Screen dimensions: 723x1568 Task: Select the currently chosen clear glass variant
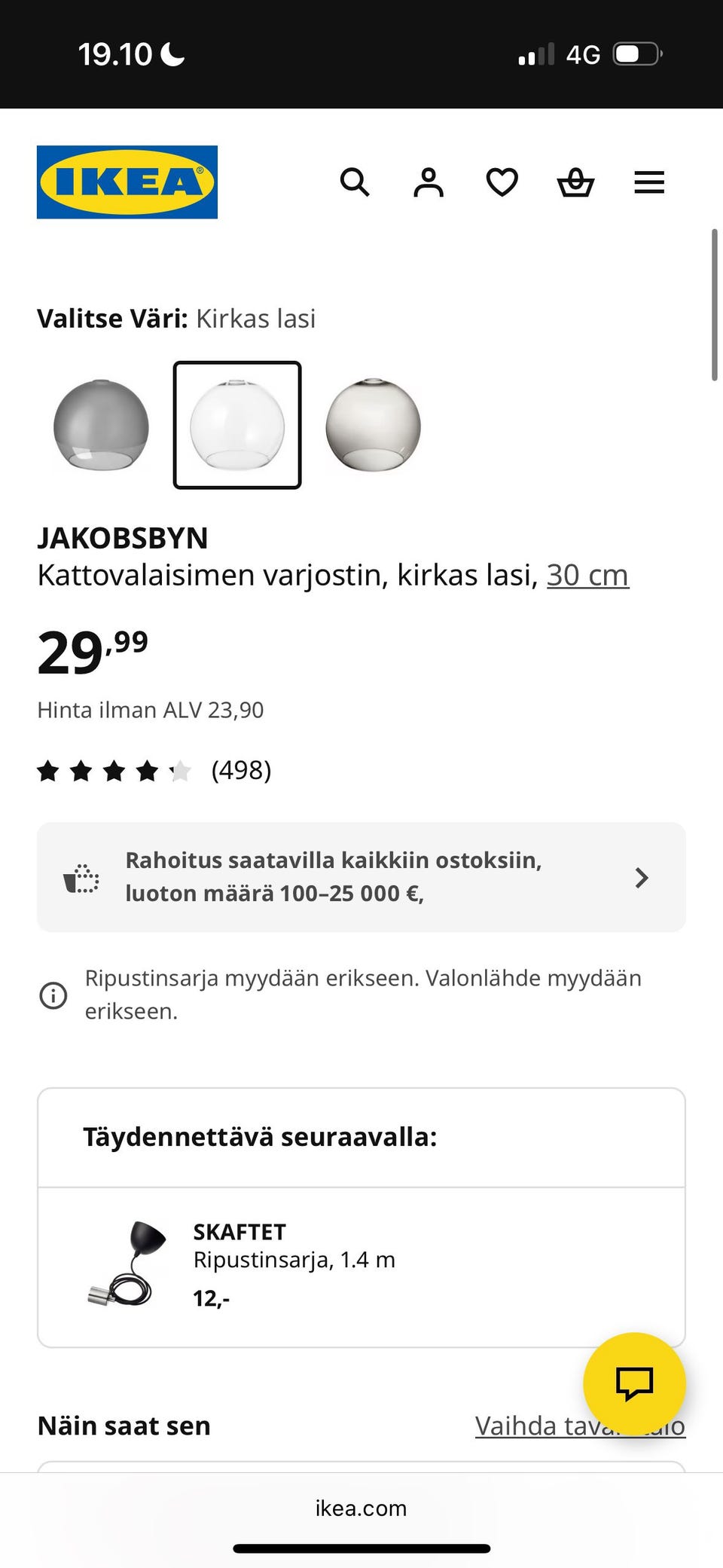(236, 426)
